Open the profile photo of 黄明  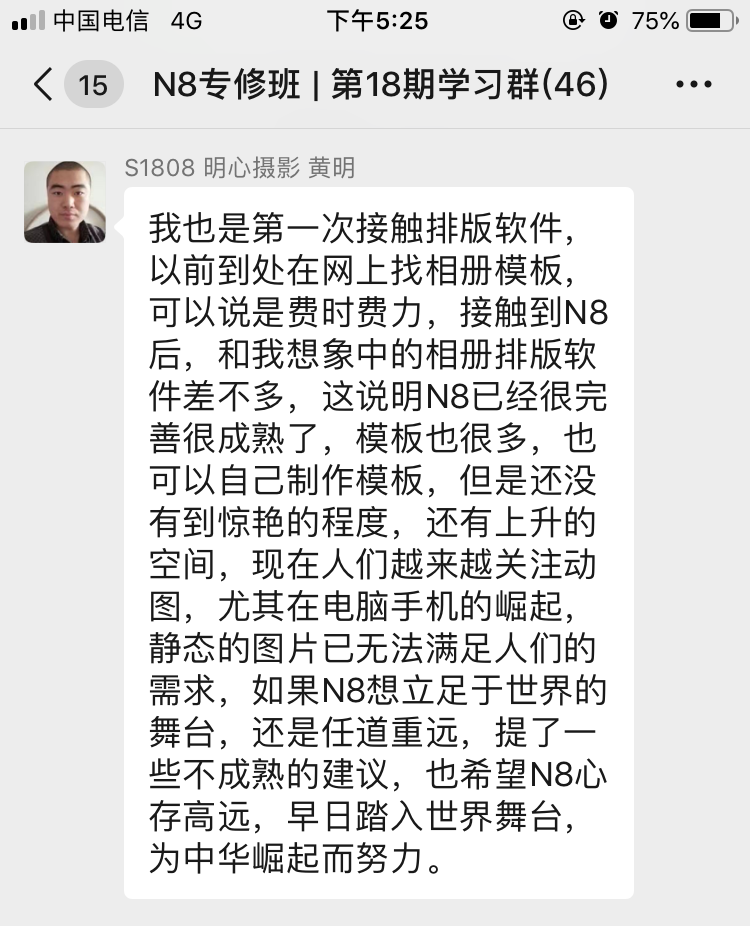click(65, 202)
